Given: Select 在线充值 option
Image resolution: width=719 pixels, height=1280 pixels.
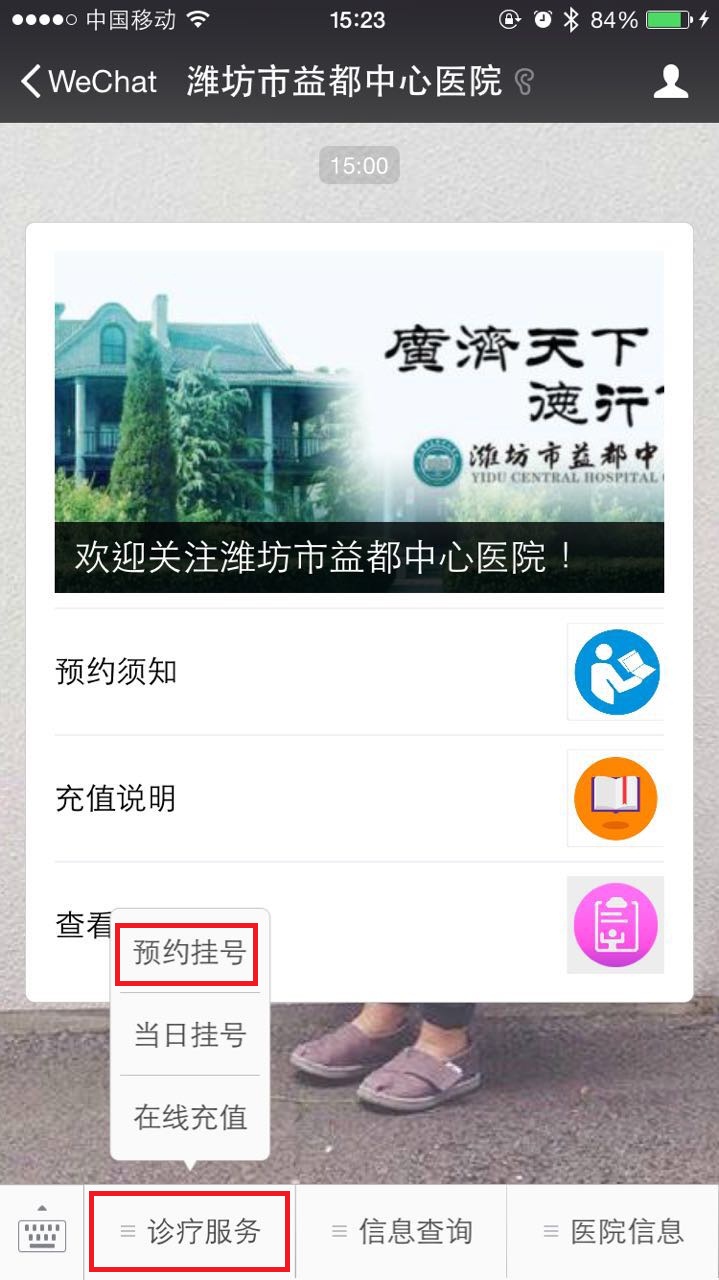Looking at the screenshot, I should pyautogui.click(x=189, y=1116).
